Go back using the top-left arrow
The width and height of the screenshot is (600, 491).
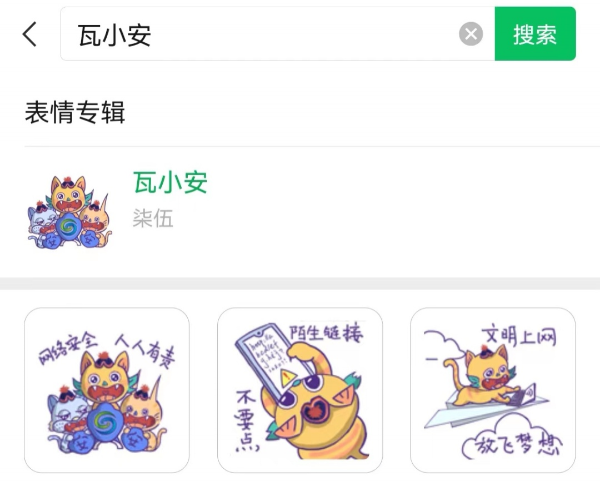(30, 34)
